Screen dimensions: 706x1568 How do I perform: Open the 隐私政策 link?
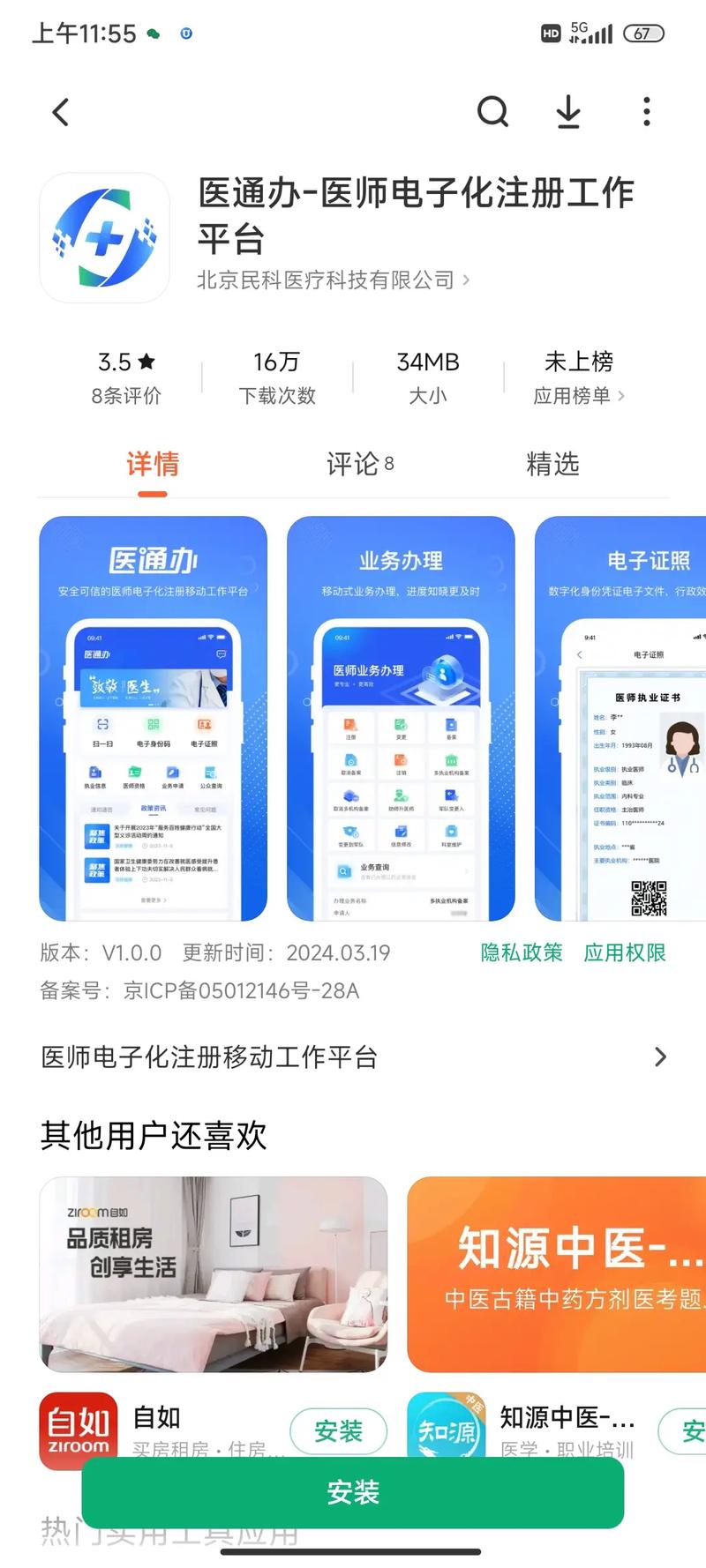(522, 952)
